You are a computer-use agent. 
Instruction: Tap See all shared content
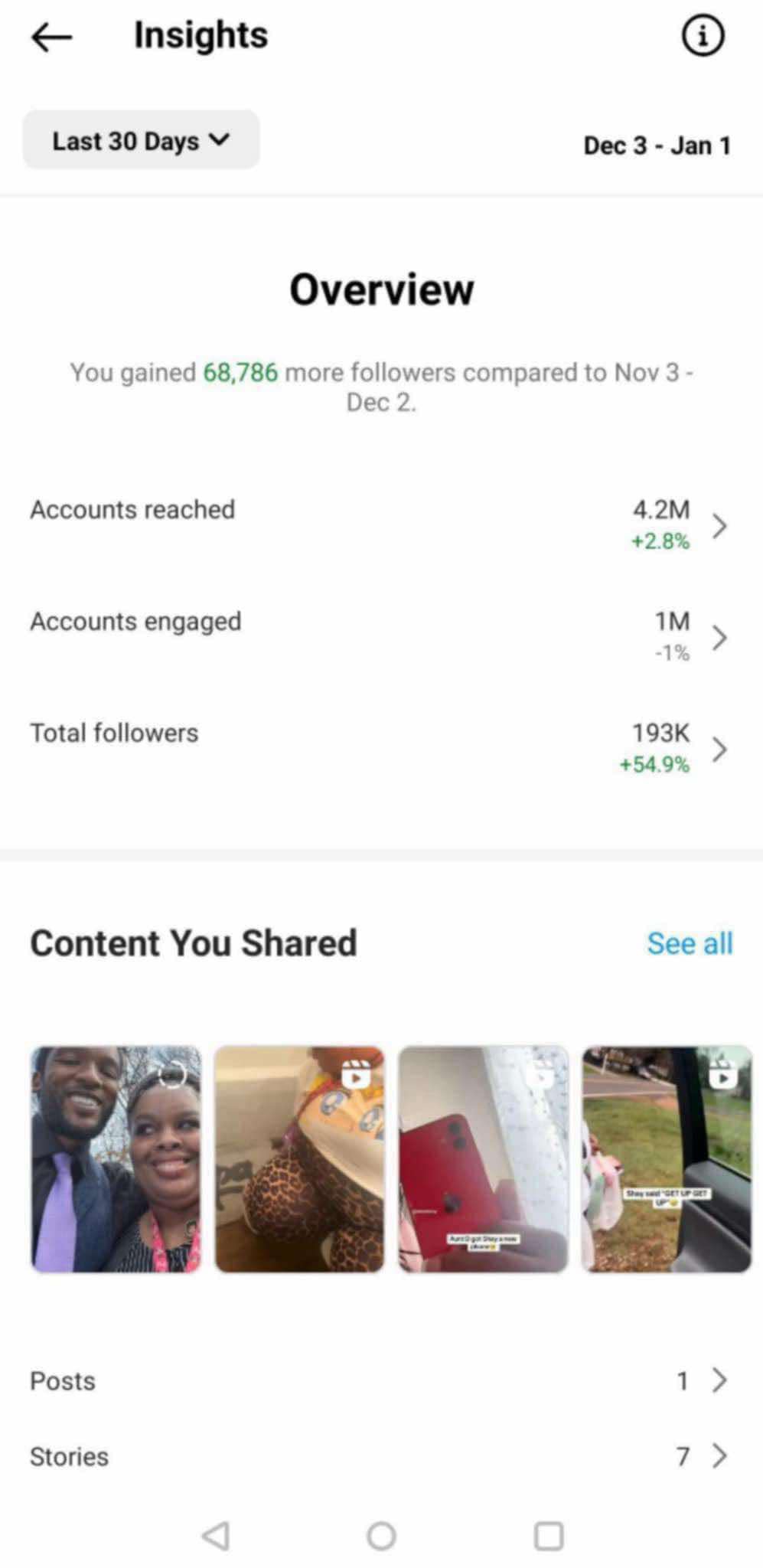click(x=690, y=943)
